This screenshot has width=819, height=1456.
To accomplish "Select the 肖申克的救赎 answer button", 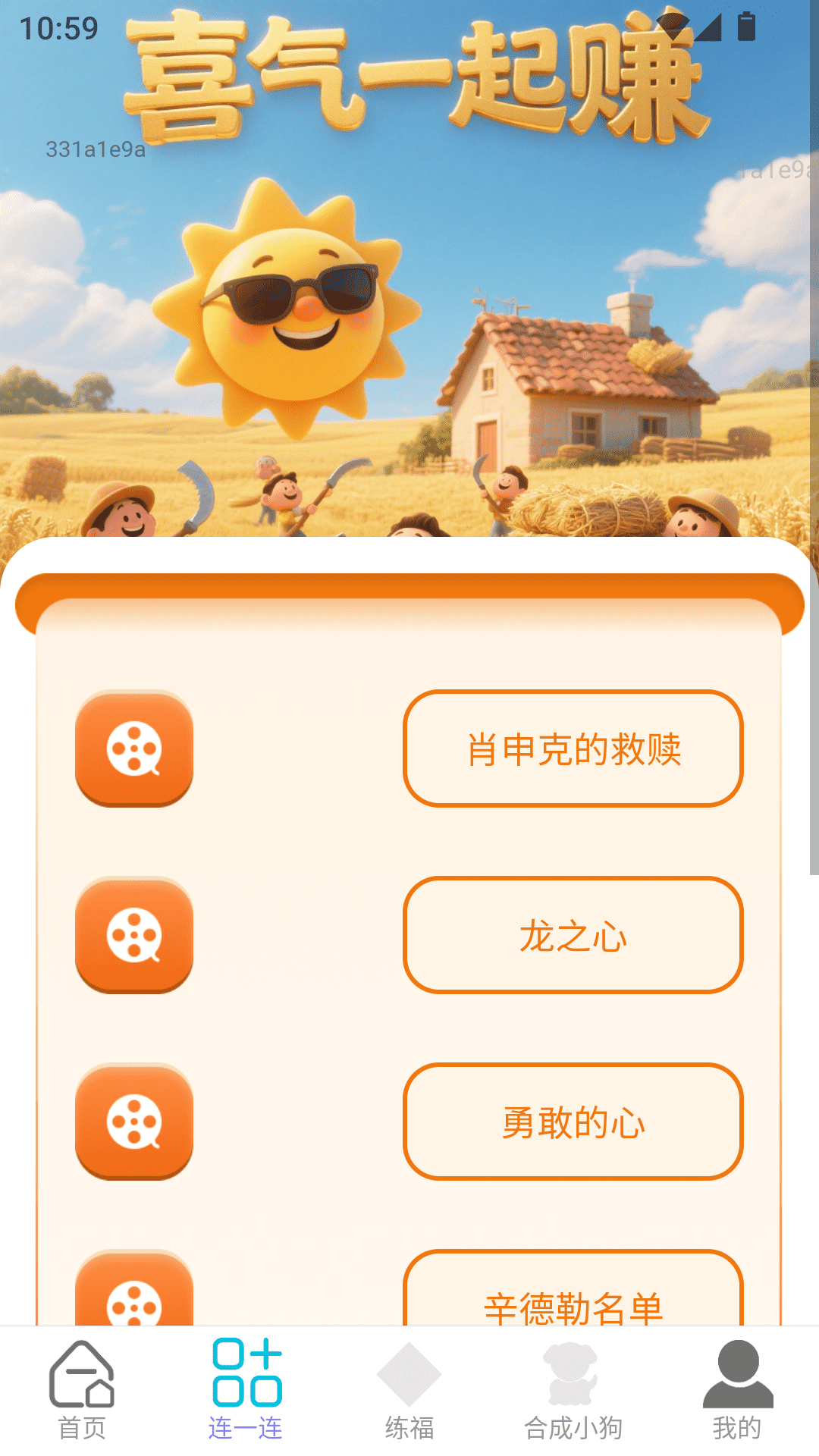I will (573, 748).
